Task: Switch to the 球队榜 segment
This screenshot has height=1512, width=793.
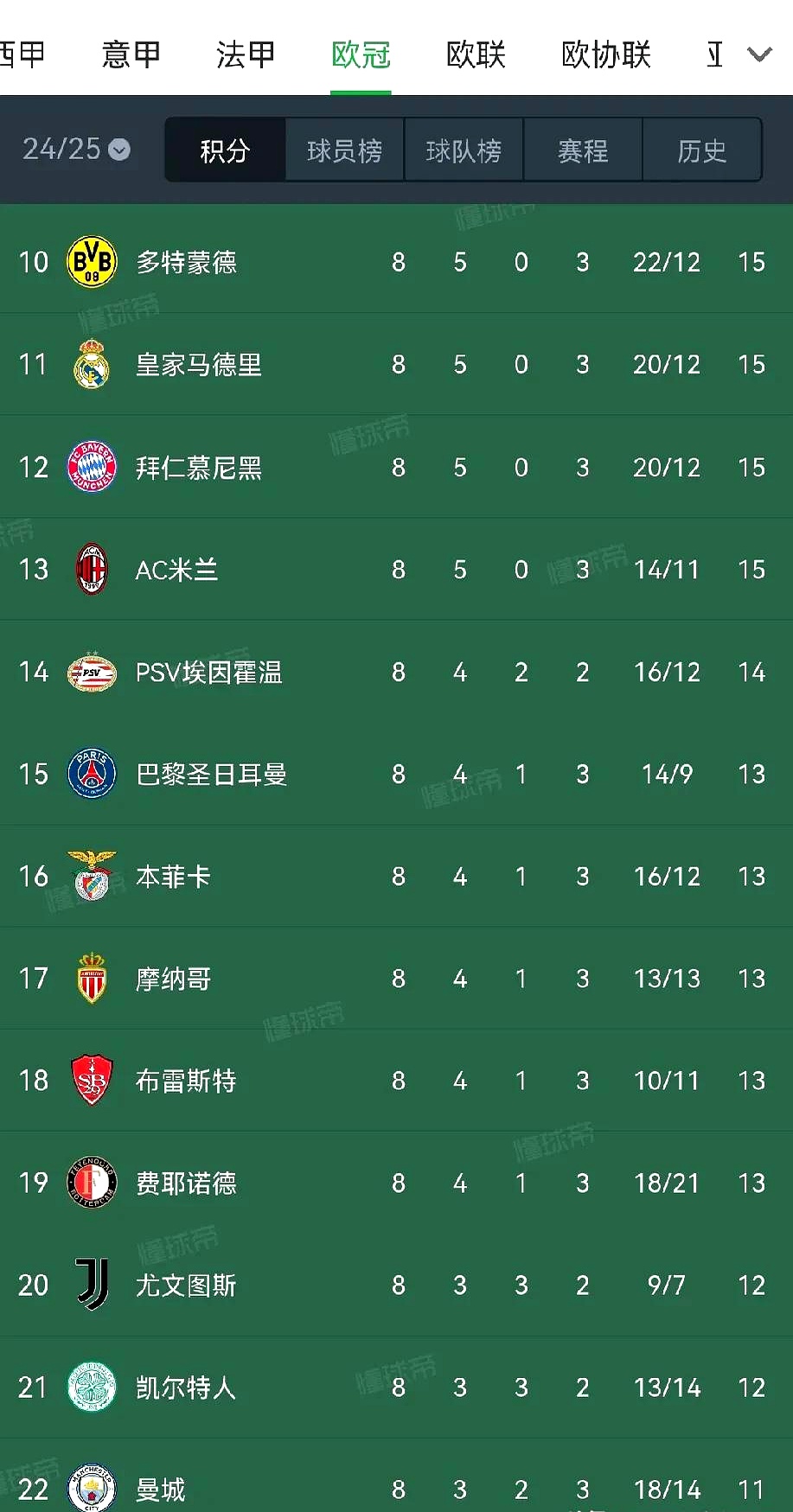Action: click(x=464, y=150)
